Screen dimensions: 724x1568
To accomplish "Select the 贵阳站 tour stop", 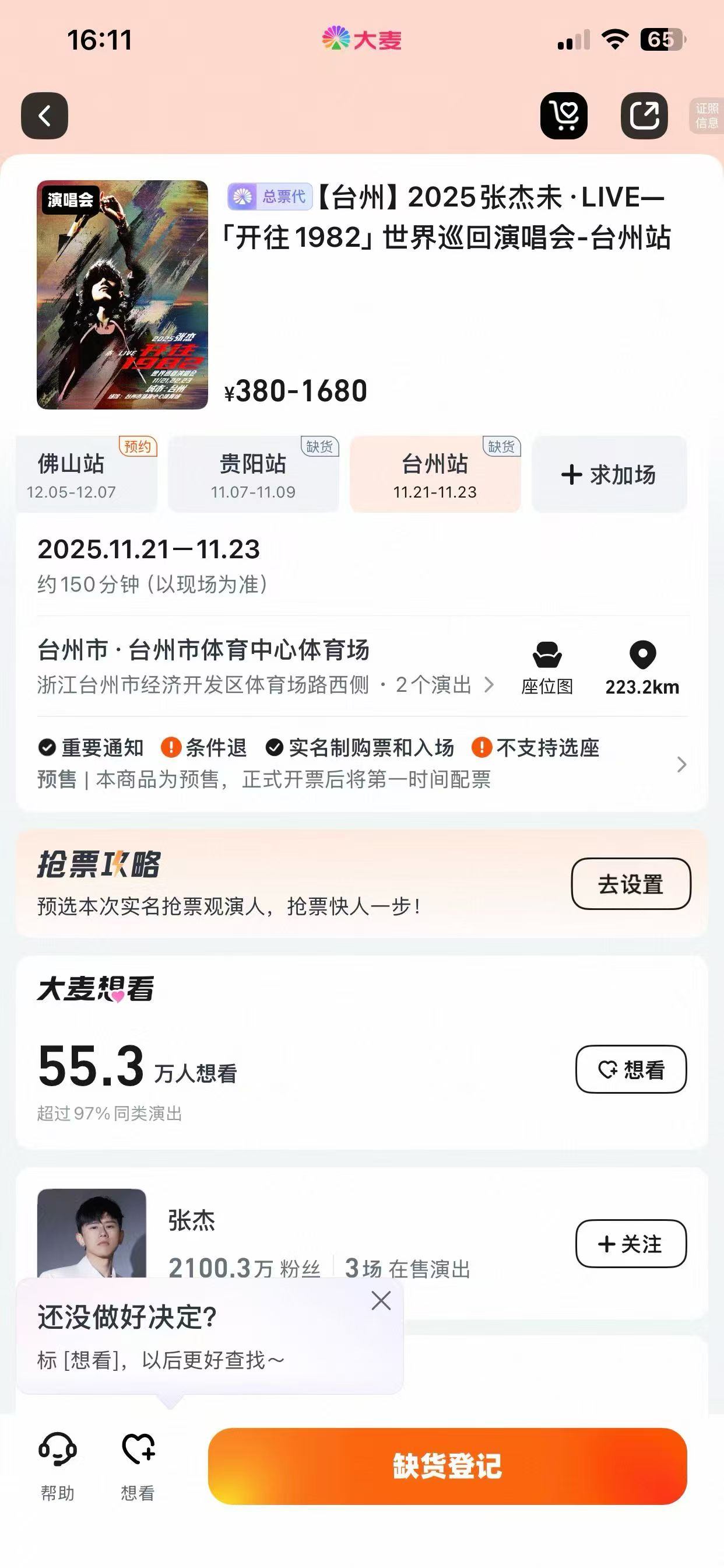I will (x=253, y=475).
